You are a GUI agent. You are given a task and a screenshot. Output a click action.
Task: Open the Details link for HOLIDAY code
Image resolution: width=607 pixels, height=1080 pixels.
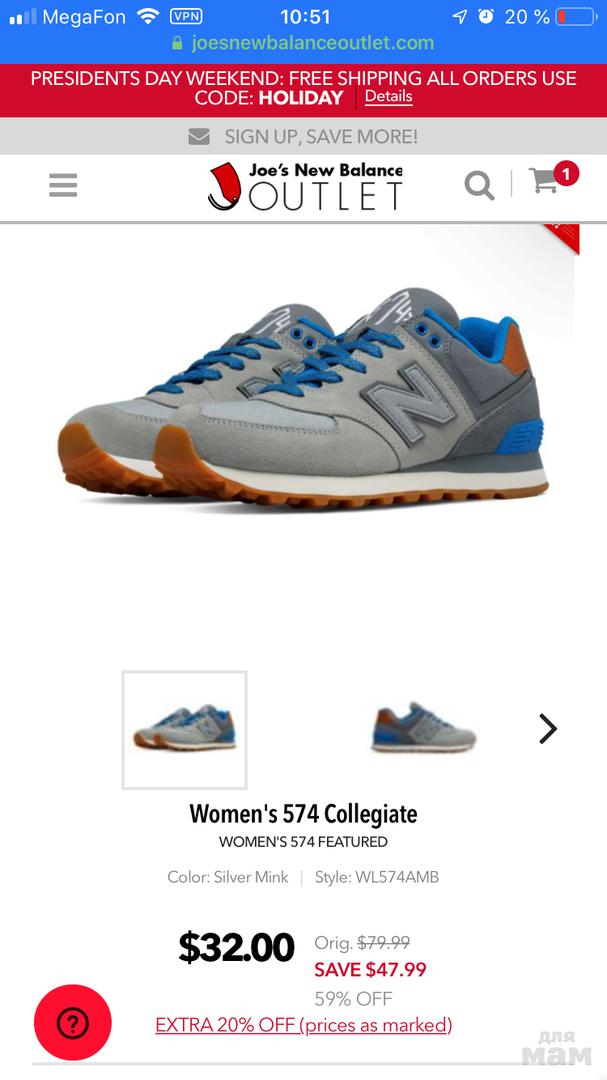pyautogui.click(x=388, y=97)
